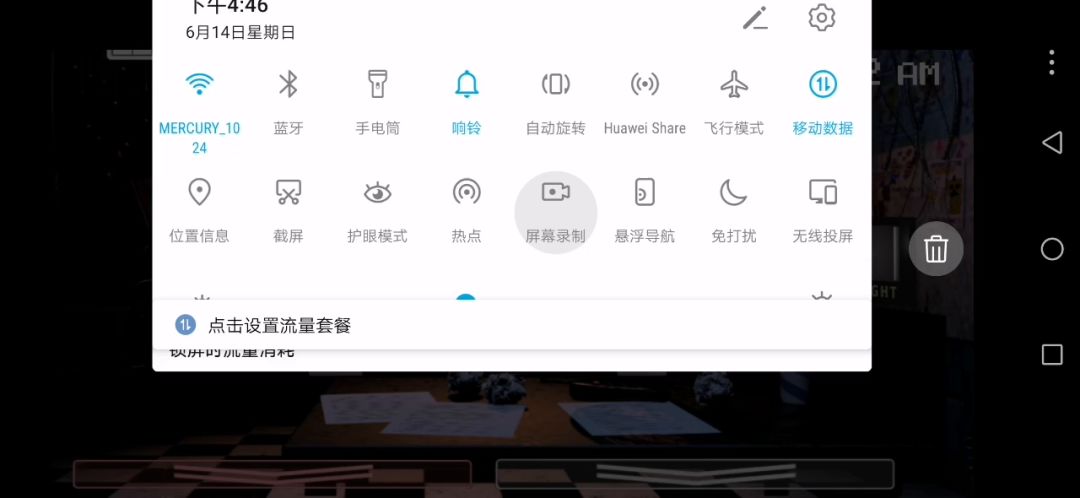The width and height of the screenshot is (1080, 498).
Task: Start screen recording (屏幕录制)
Action: pos(556,192)
